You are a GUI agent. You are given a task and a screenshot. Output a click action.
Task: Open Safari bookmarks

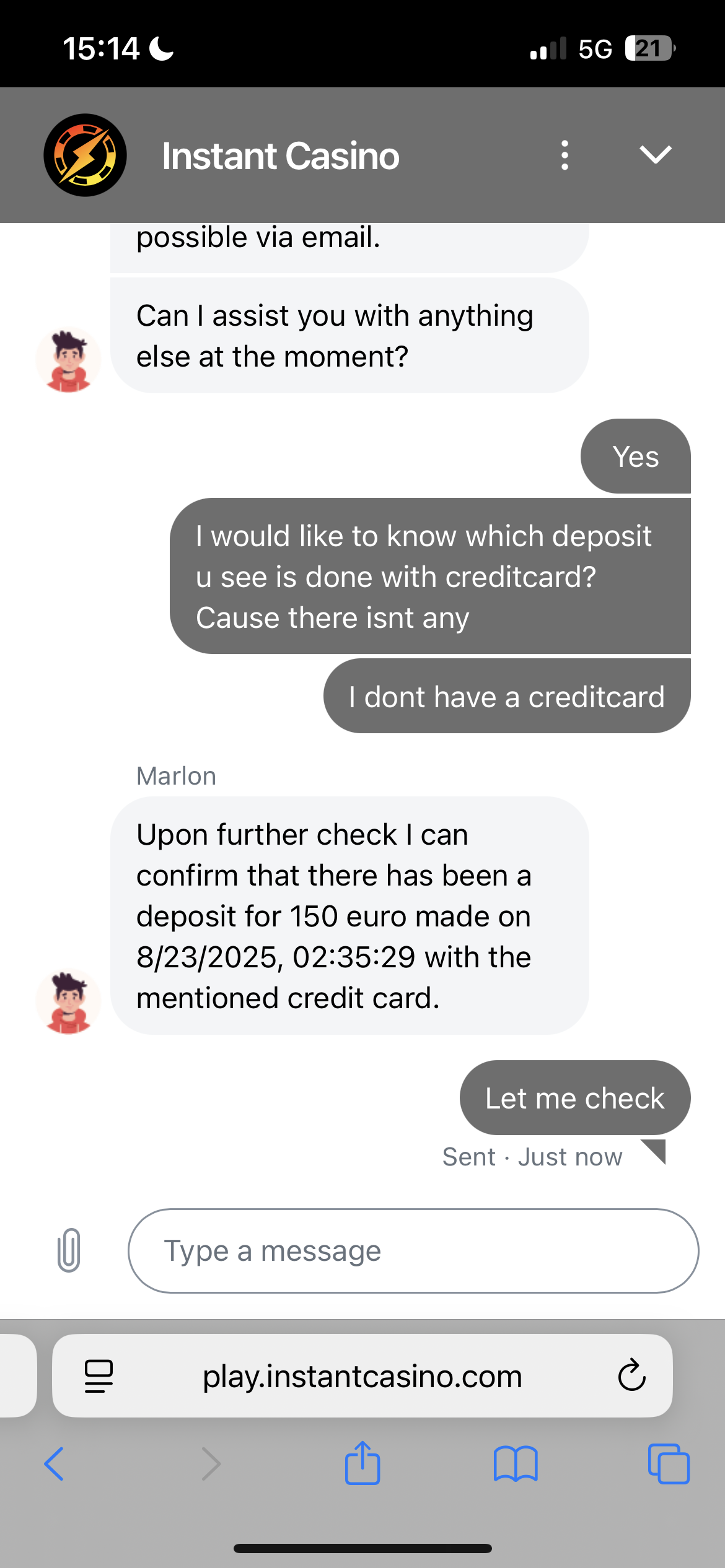516,1464
